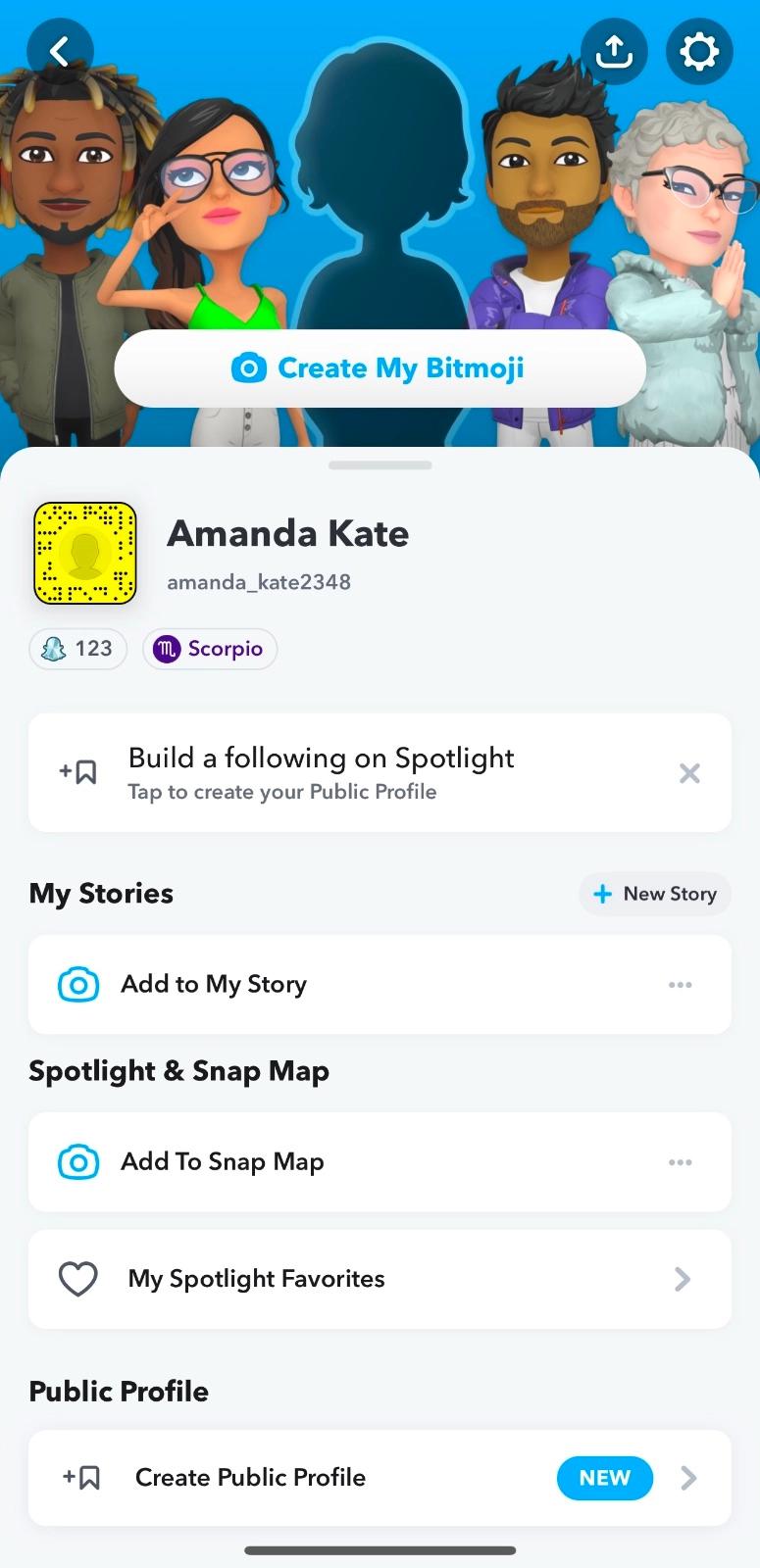Screen dimensions: 760x1568
Task: Tap Create My Bitmoji button
Action: pos(380,368)
